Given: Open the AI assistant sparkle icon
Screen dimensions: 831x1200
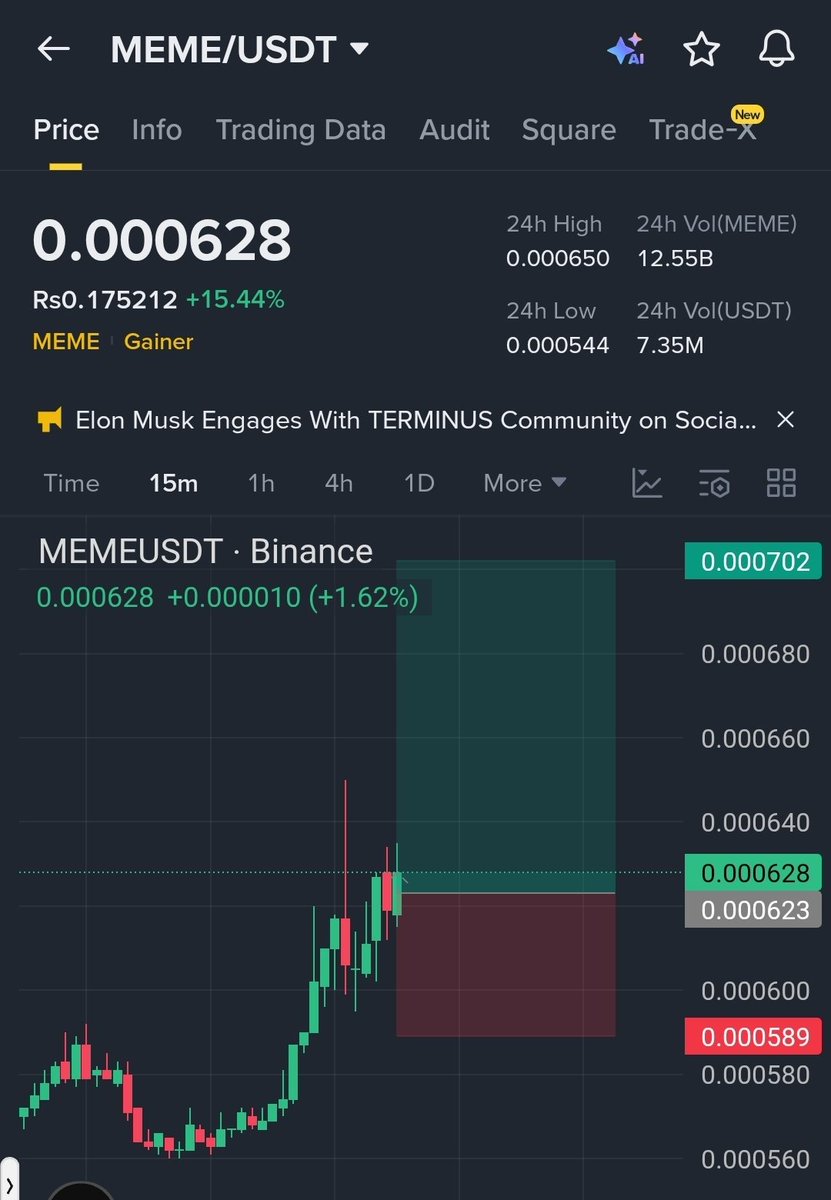Looking at the screenshot, I should pos(626,49).
